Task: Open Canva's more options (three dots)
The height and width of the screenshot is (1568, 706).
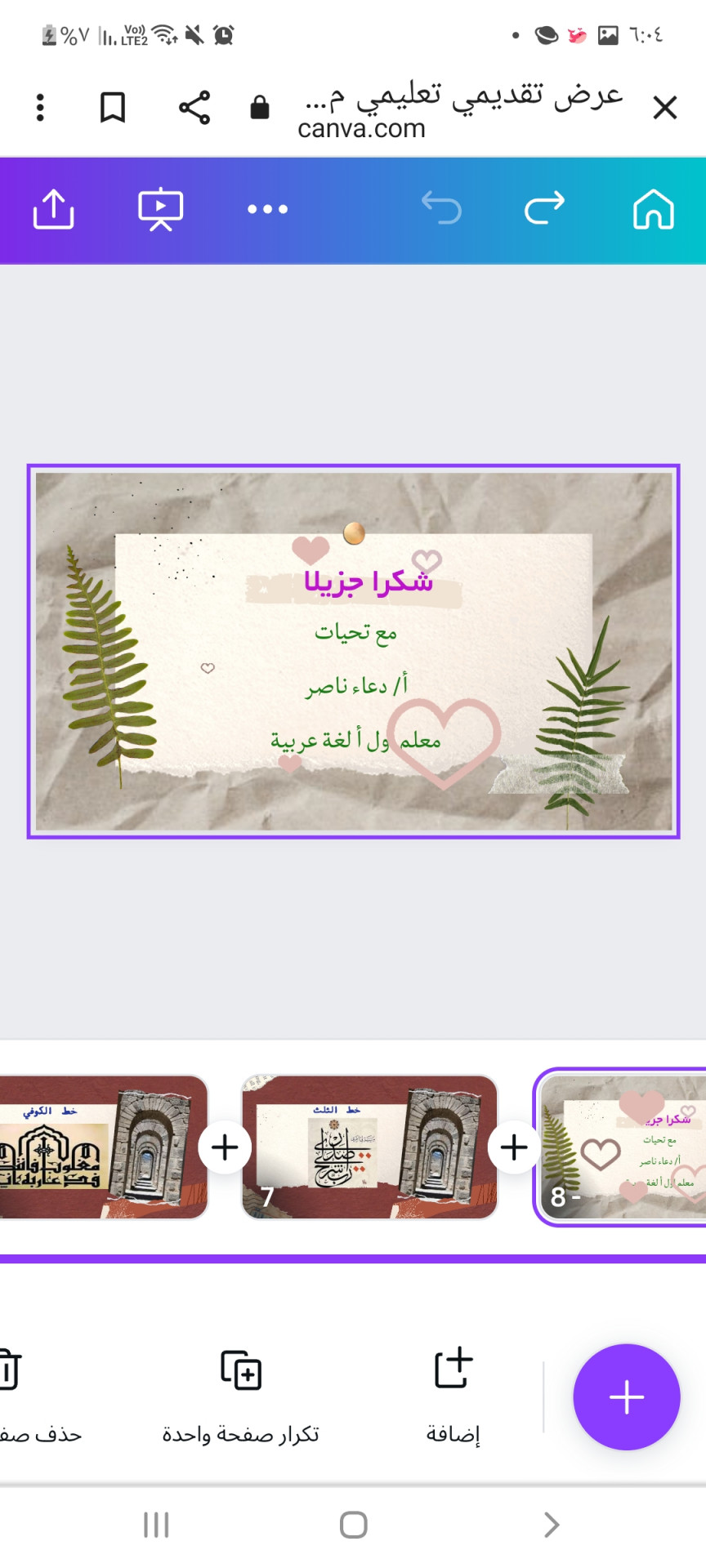Action: pyautogui.click(x=267, y=209)
